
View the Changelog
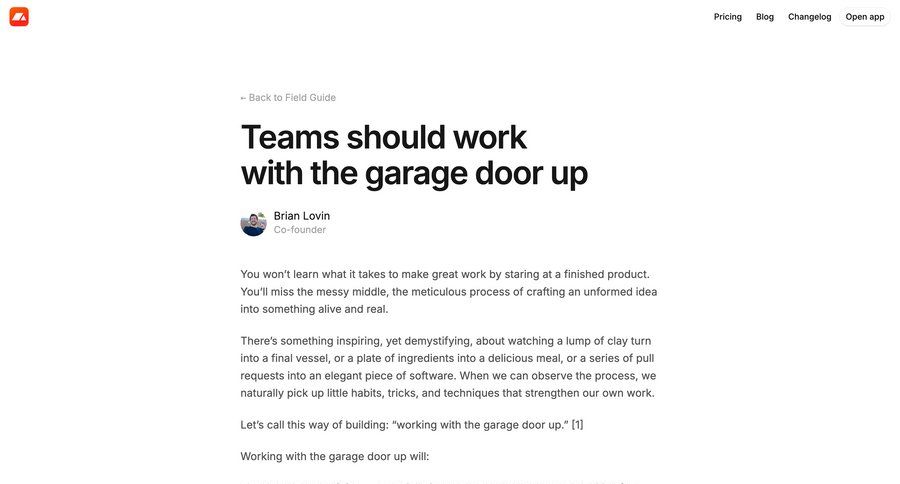click(x=809, y=17)
